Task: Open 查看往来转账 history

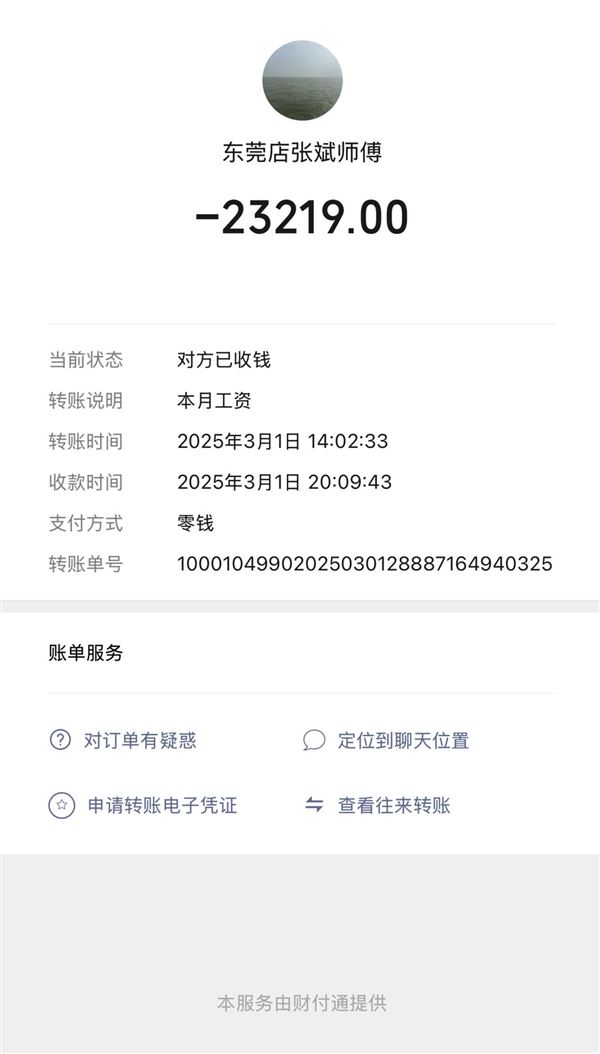Action: pyautogui.click(x=377, y=805)
